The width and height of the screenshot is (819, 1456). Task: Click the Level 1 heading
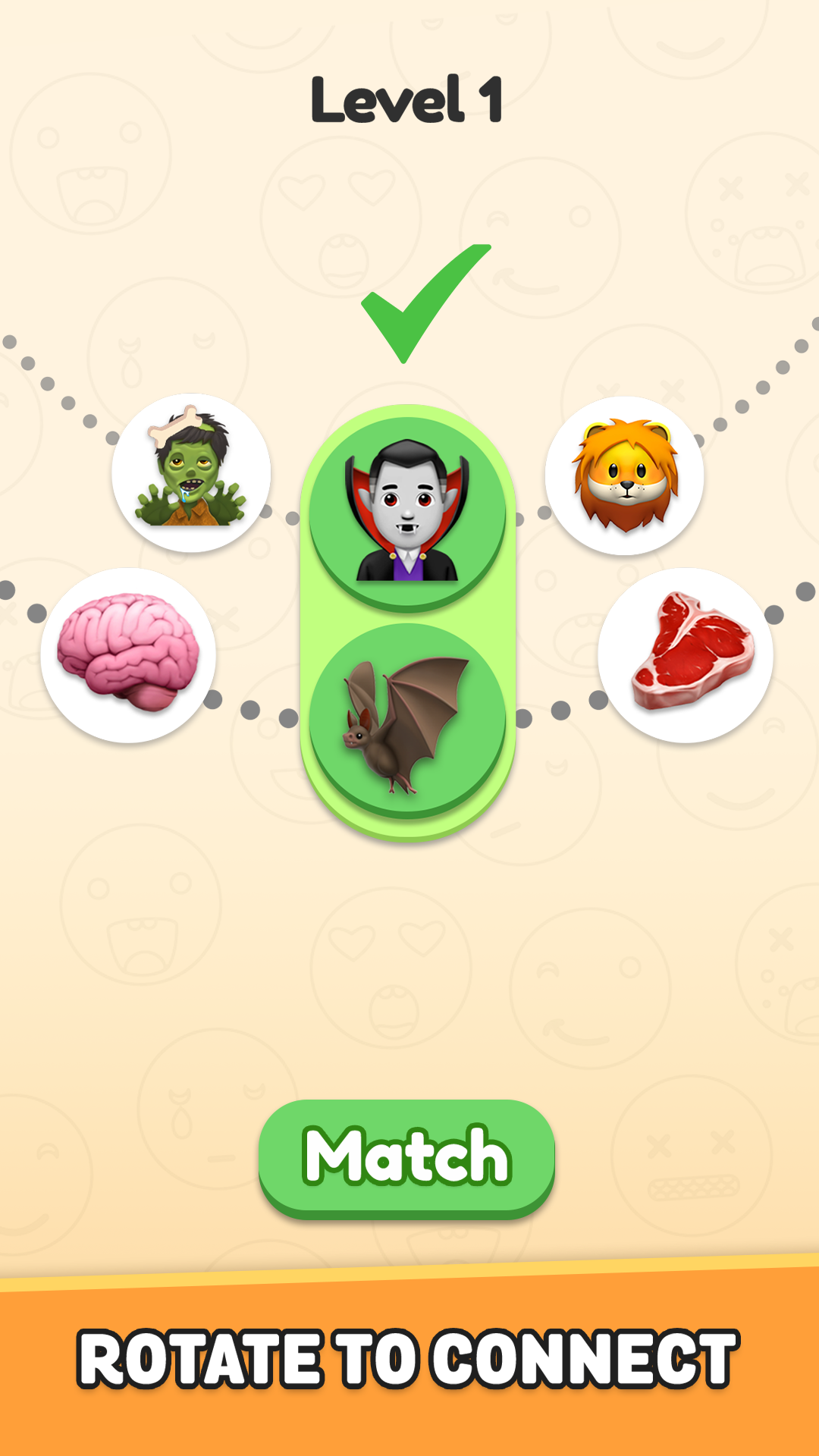pos(409,101)
